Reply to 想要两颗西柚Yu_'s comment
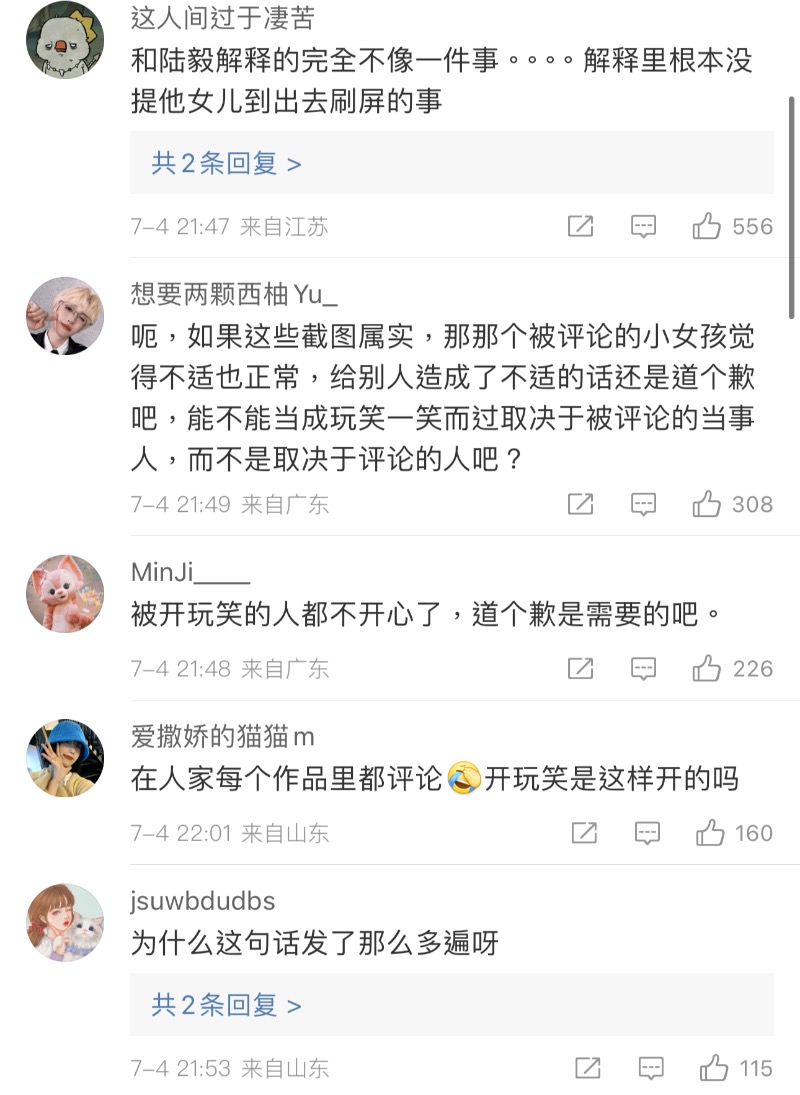Screen dimensions: 800x1095 (644, 504)
